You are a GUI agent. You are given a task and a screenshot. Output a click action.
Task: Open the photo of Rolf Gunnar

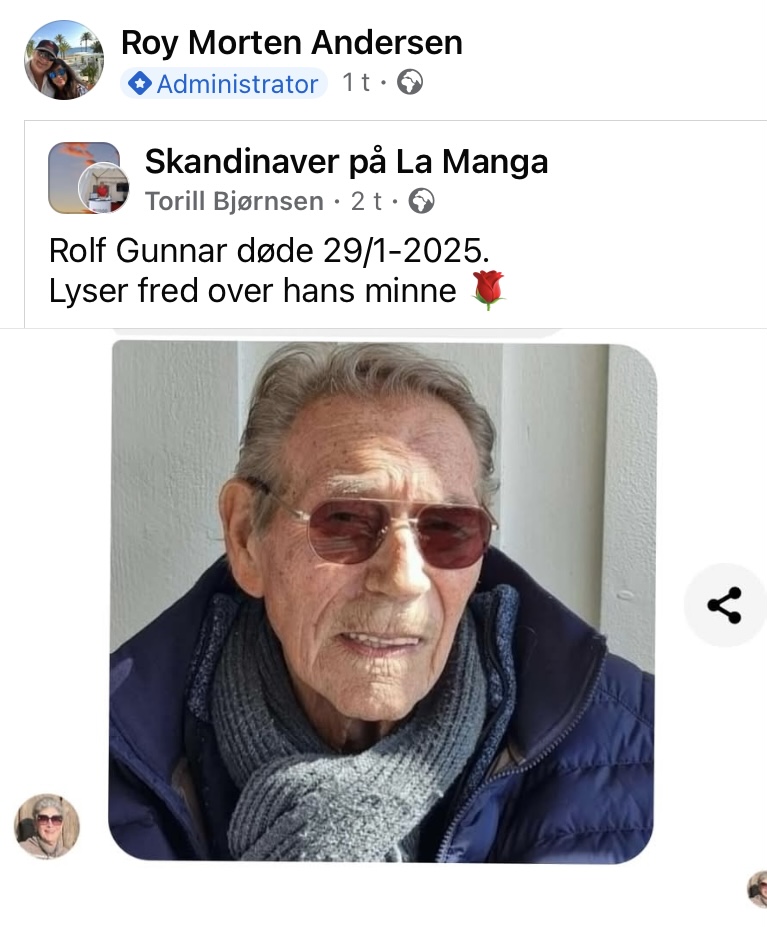(x=382, y=600)
